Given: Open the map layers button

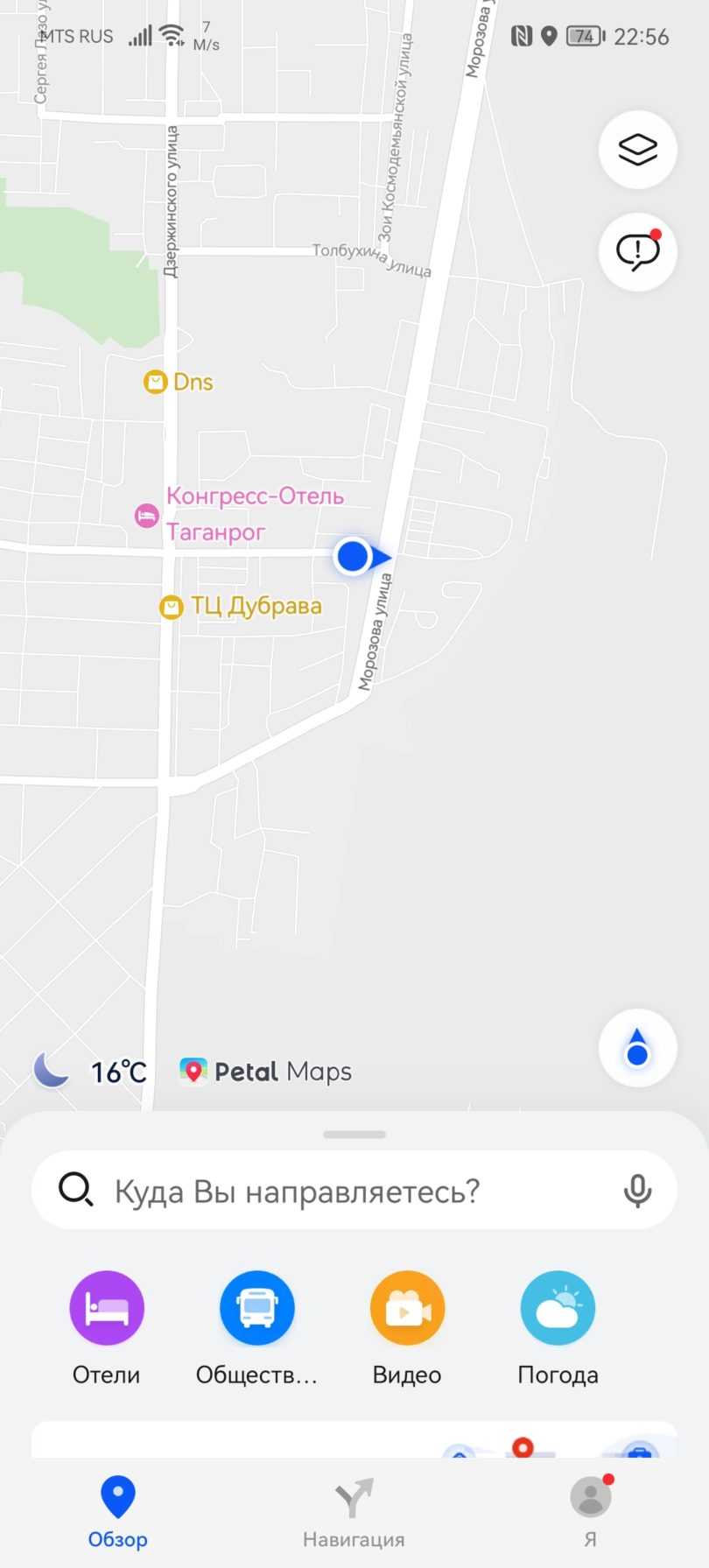Looking at the screenshot, I should point(637,150).
